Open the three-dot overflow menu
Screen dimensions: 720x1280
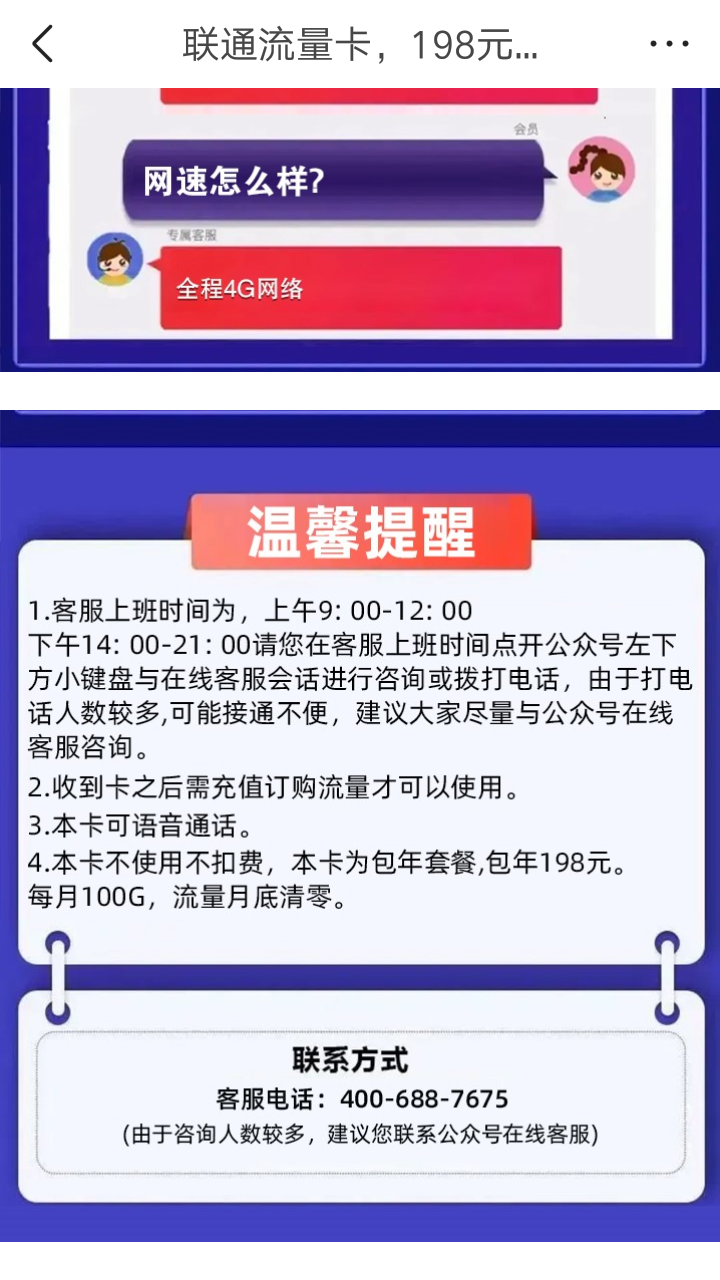[x=669, y=44]
